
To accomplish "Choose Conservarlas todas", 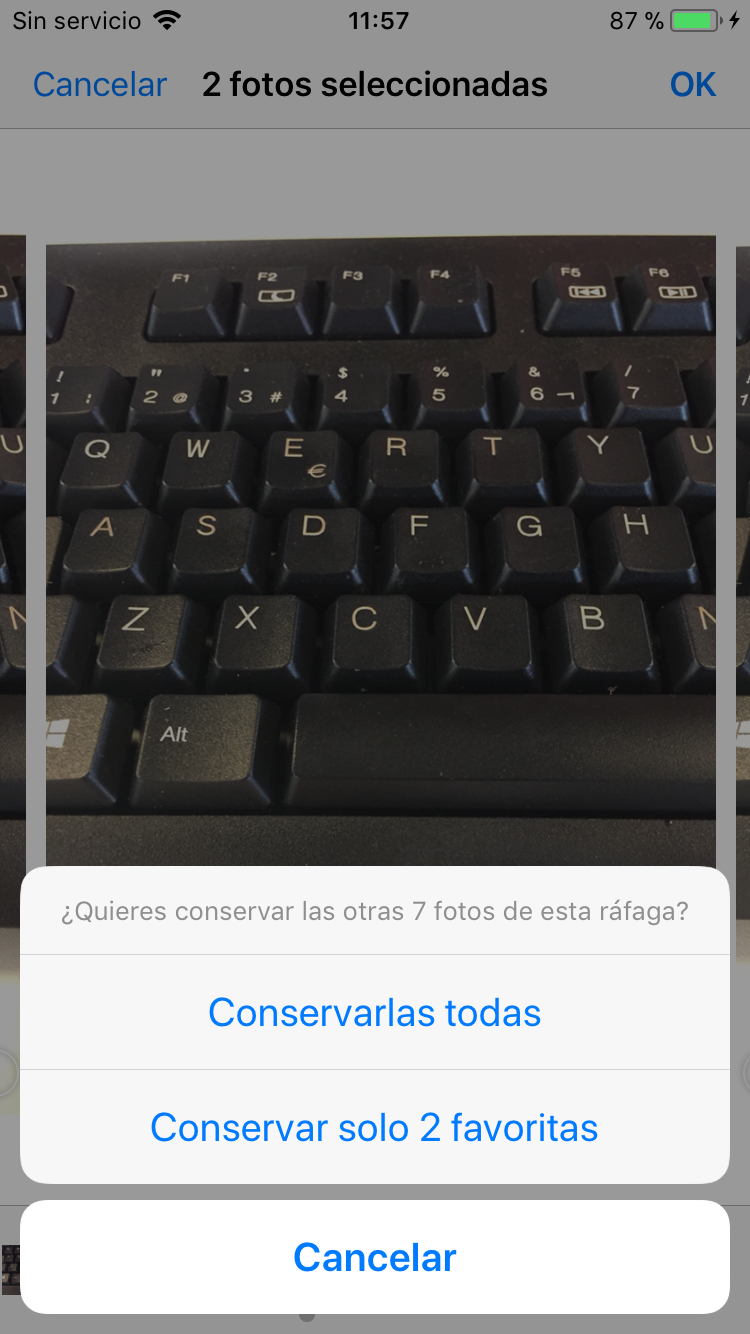I will click(x=374, y=1012).
